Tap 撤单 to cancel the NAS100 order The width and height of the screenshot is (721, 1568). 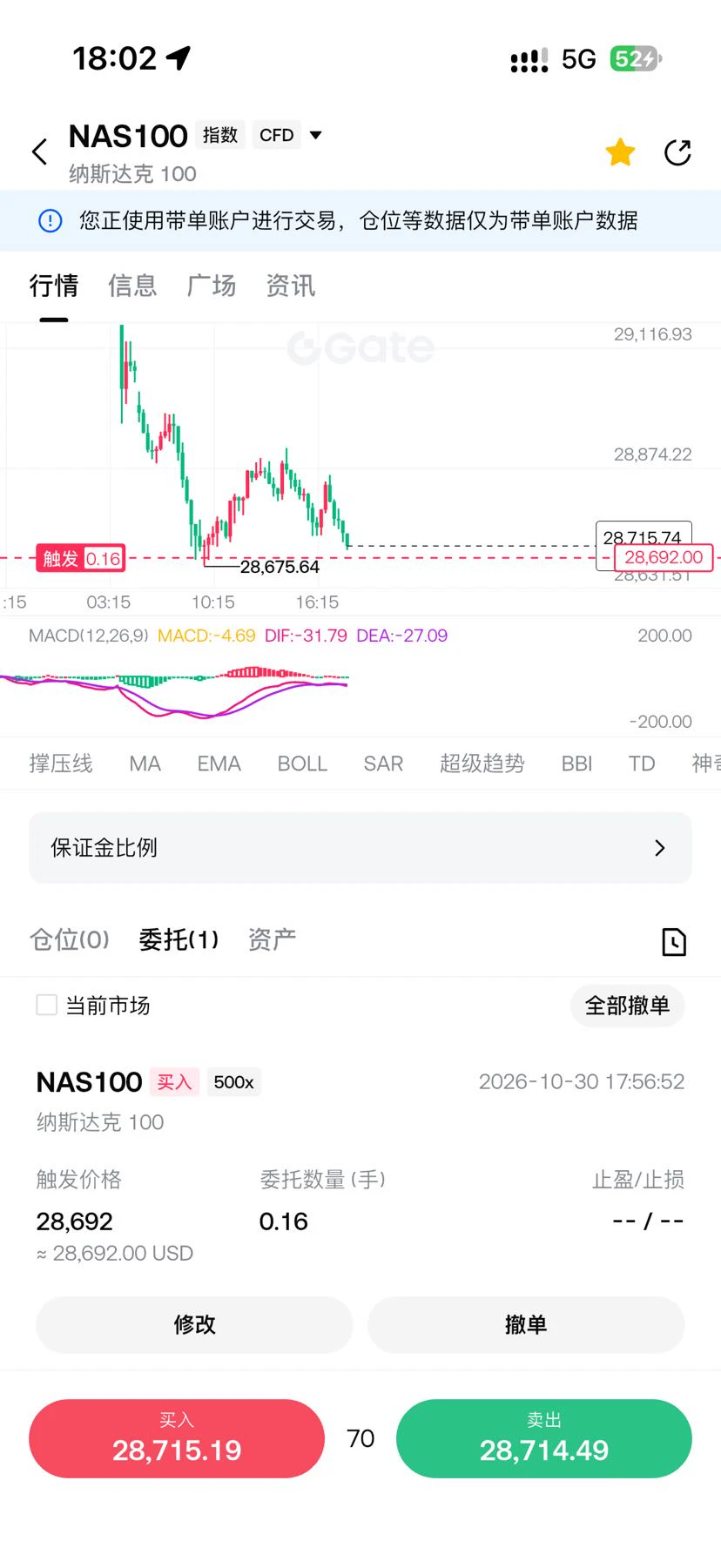coord(526,1324)
